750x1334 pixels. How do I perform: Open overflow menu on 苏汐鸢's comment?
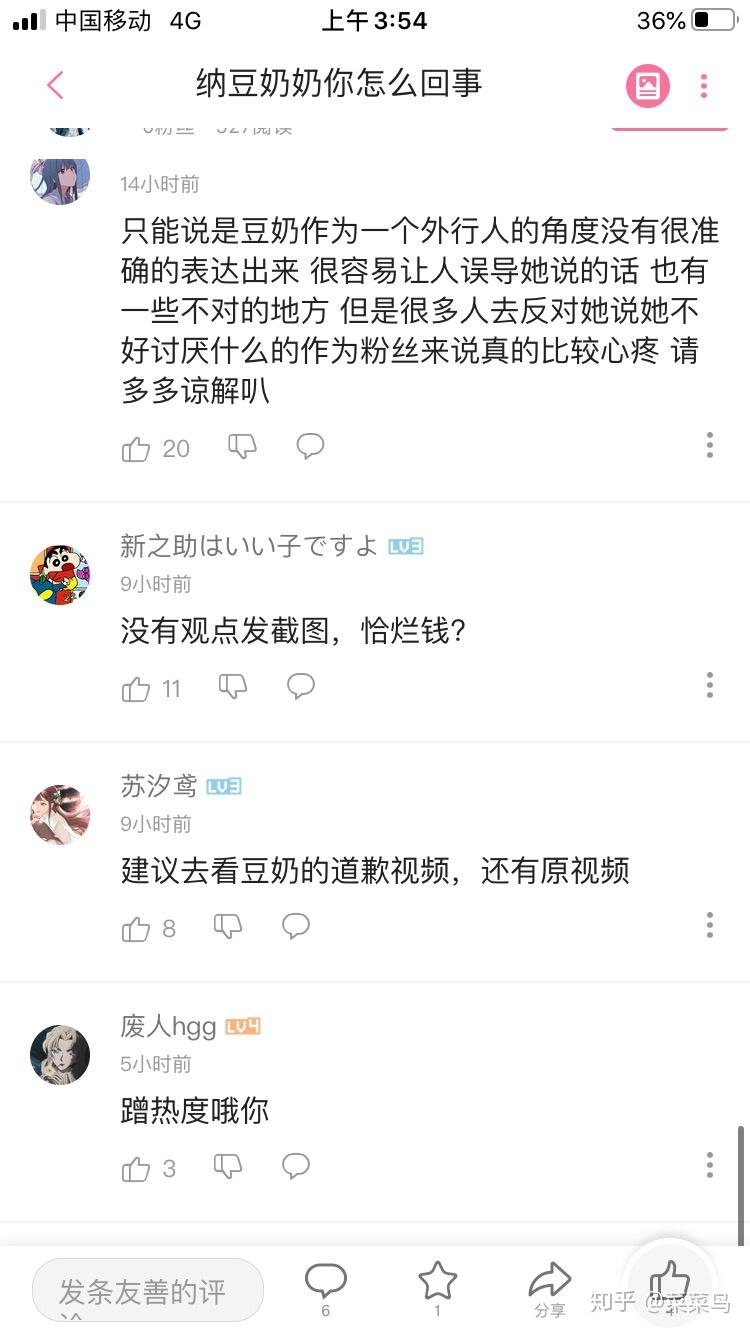710,926
